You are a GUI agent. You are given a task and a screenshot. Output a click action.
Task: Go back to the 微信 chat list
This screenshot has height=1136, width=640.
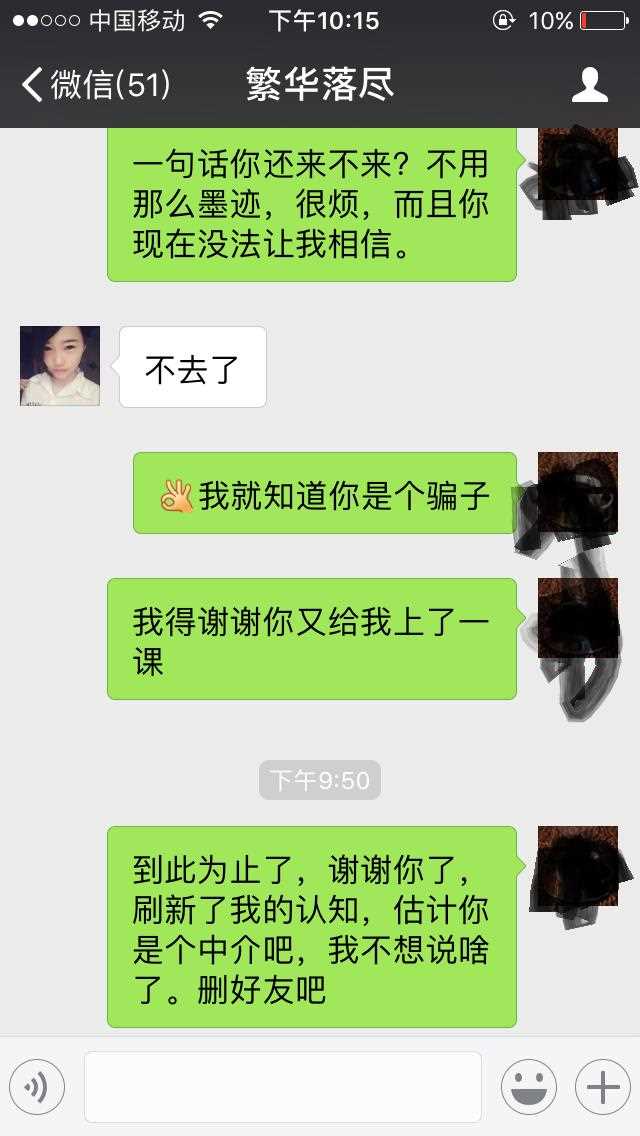pos(95,85)
